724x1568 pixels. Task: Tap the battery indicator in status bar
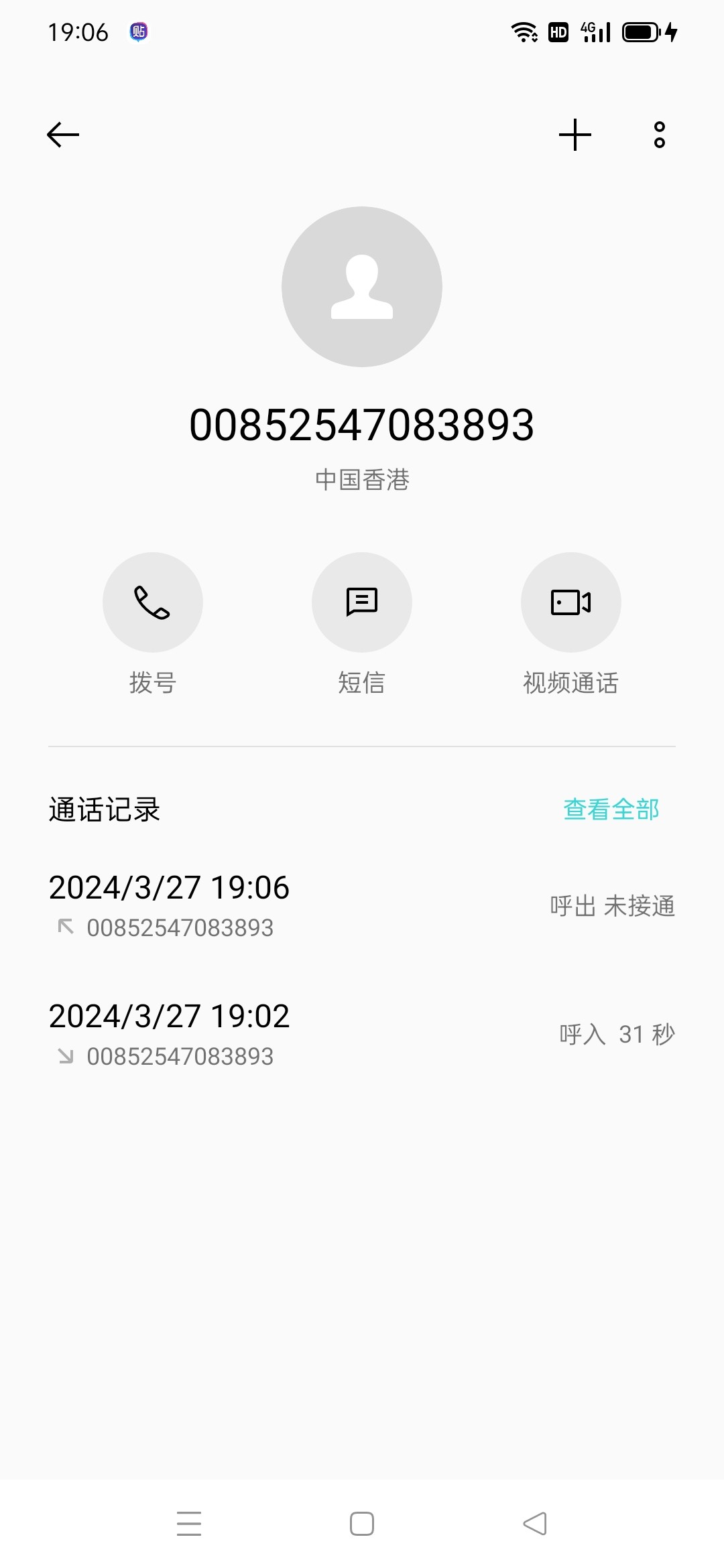click(641, 31)
